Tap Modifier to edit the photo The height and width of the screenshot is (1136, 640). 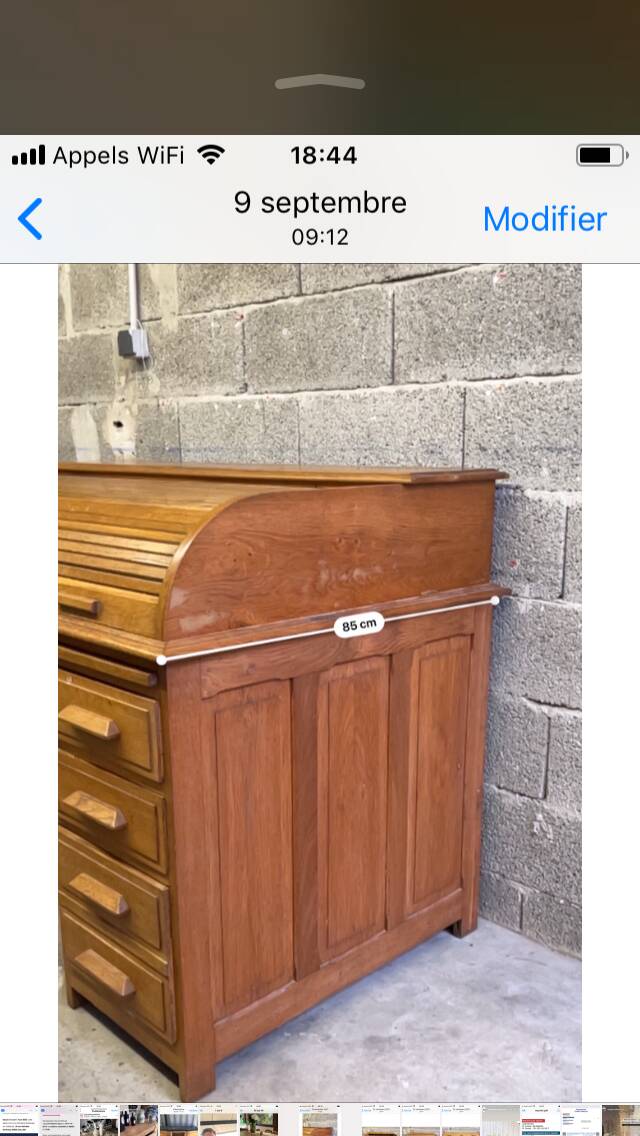[544, 219]
